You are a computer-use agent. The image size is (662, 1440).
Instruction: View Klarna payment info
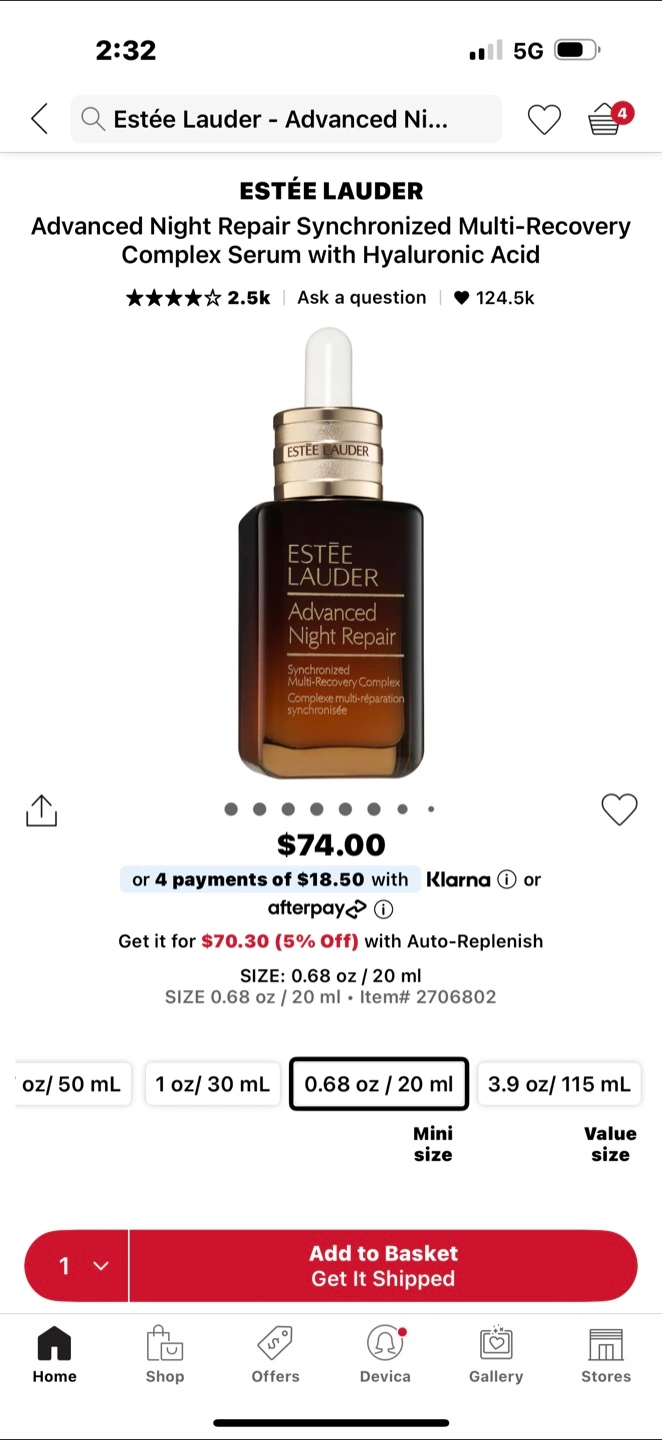pos(507,880)
